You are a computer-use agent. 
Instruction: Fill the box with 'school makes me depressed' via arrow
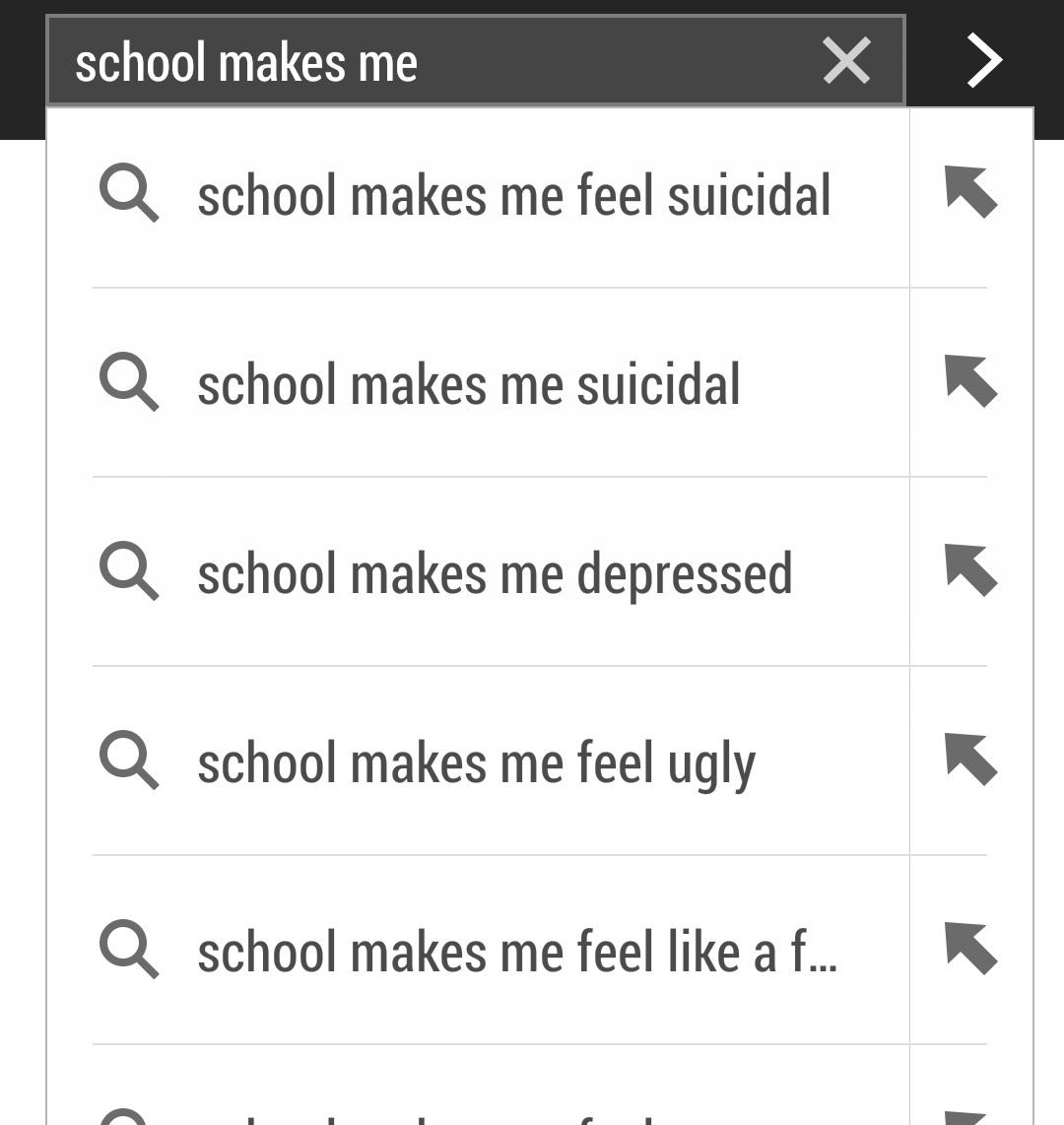click(970, 570)
